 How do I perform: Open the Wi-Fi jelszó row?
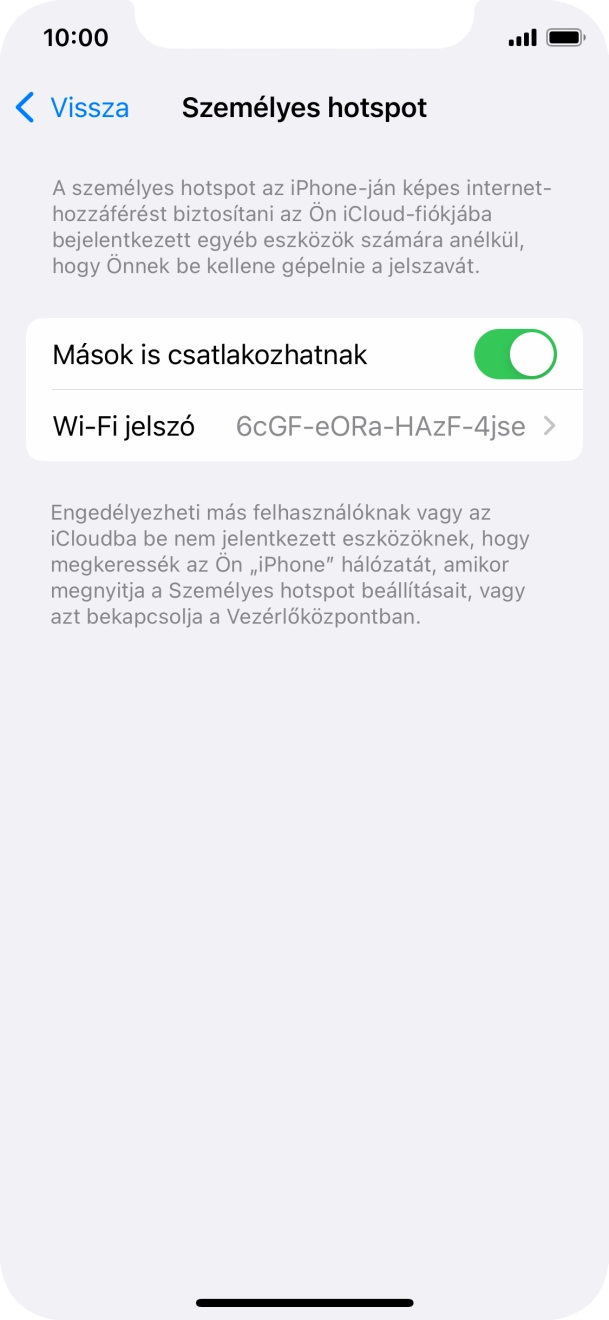coord(304,427)
